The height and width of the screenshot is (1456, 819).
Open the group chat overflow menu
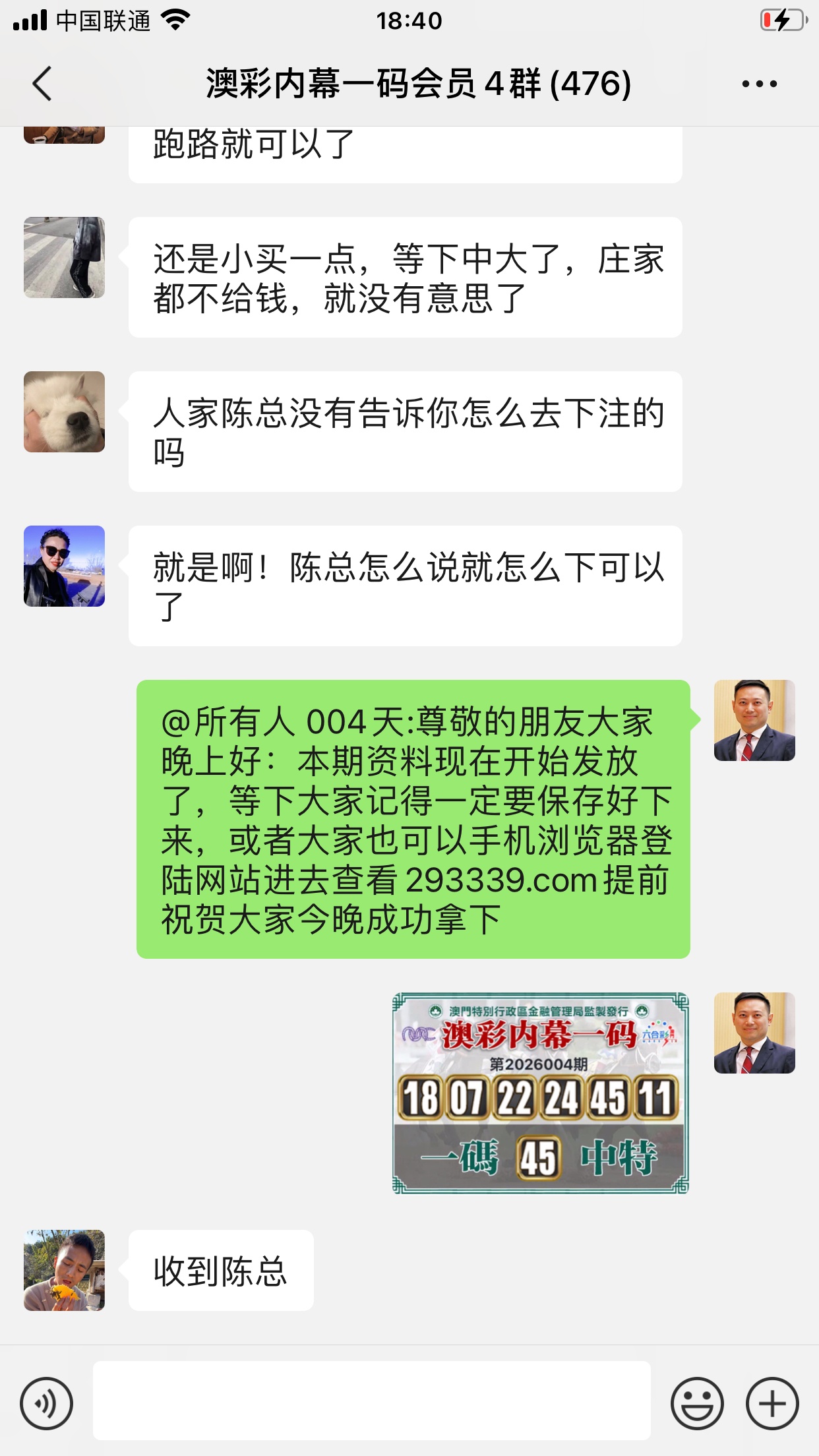pos(759,84)
